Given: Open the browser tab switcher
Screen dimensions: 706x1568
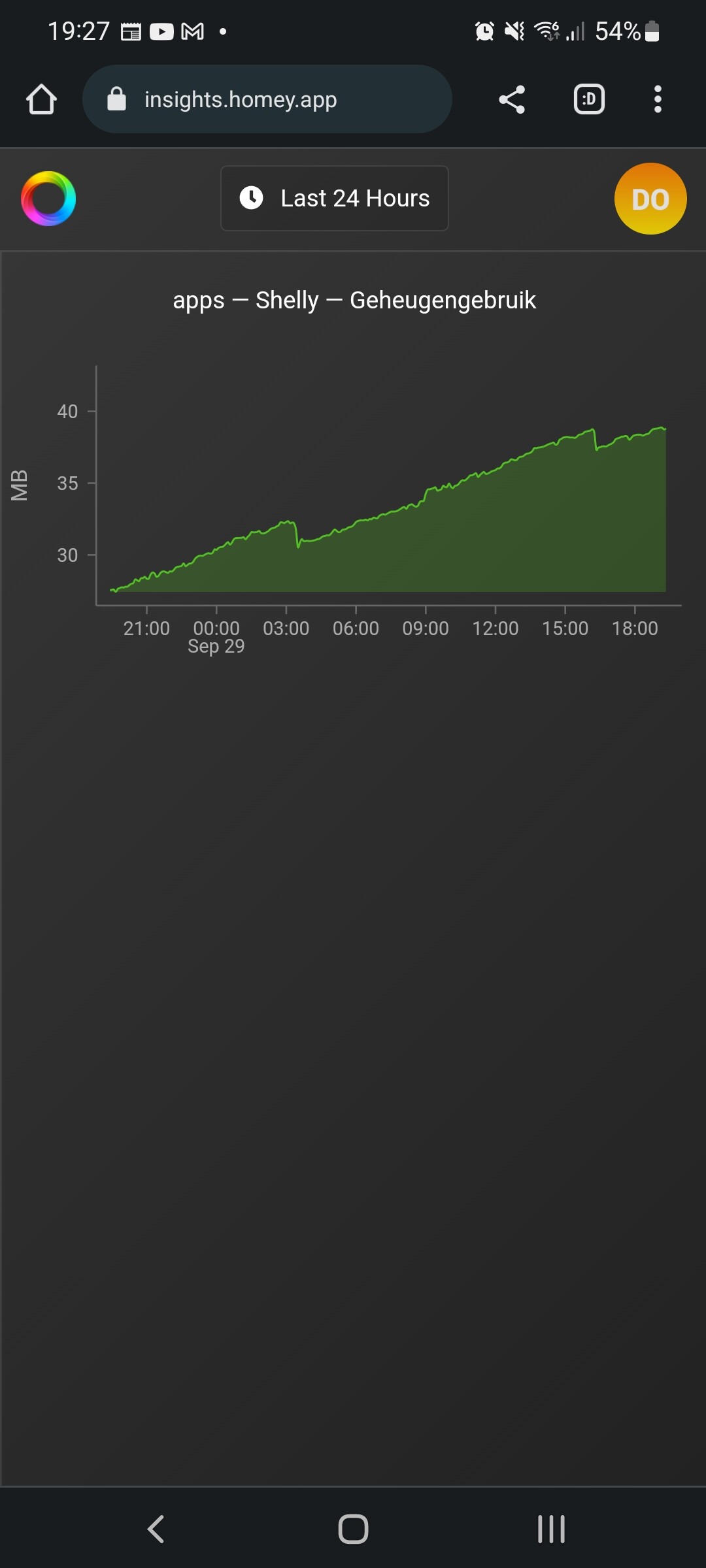Looking at the screenshot, I should click(x=588, y=99).
